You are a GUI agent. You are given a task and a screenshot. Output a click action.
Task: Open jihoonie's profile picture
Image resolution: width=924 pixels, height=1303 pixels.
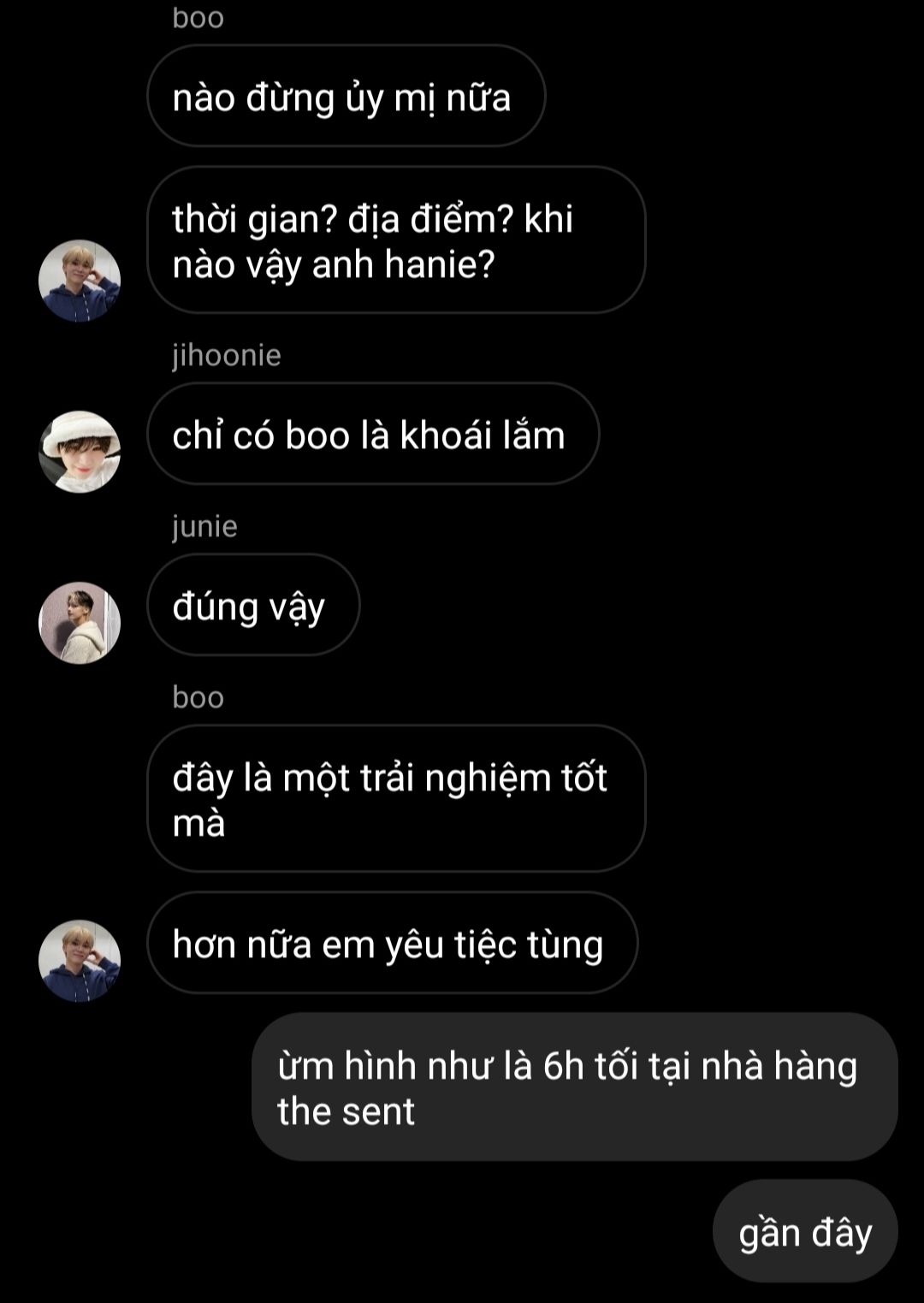click(x=80, y=452)
